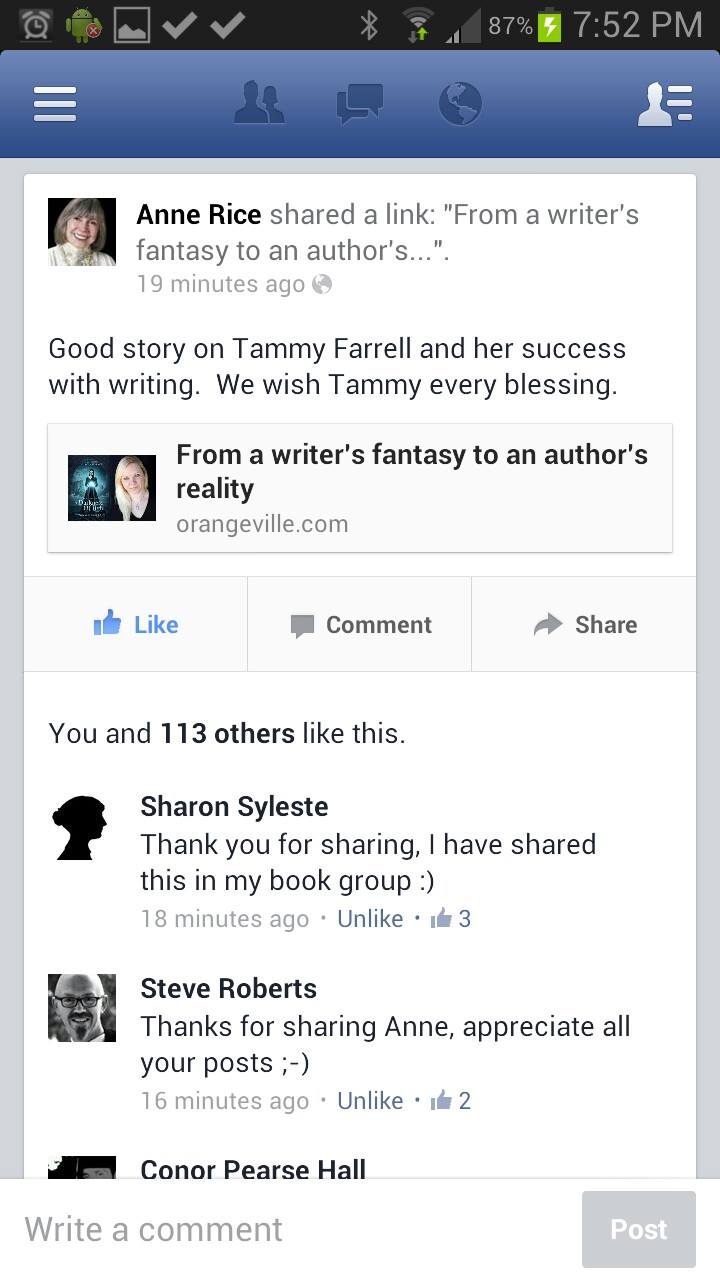The height and width of the screenshot is (1280, 720).
Task: Tap the Like button on the post
Action: [x=135, y=624]
